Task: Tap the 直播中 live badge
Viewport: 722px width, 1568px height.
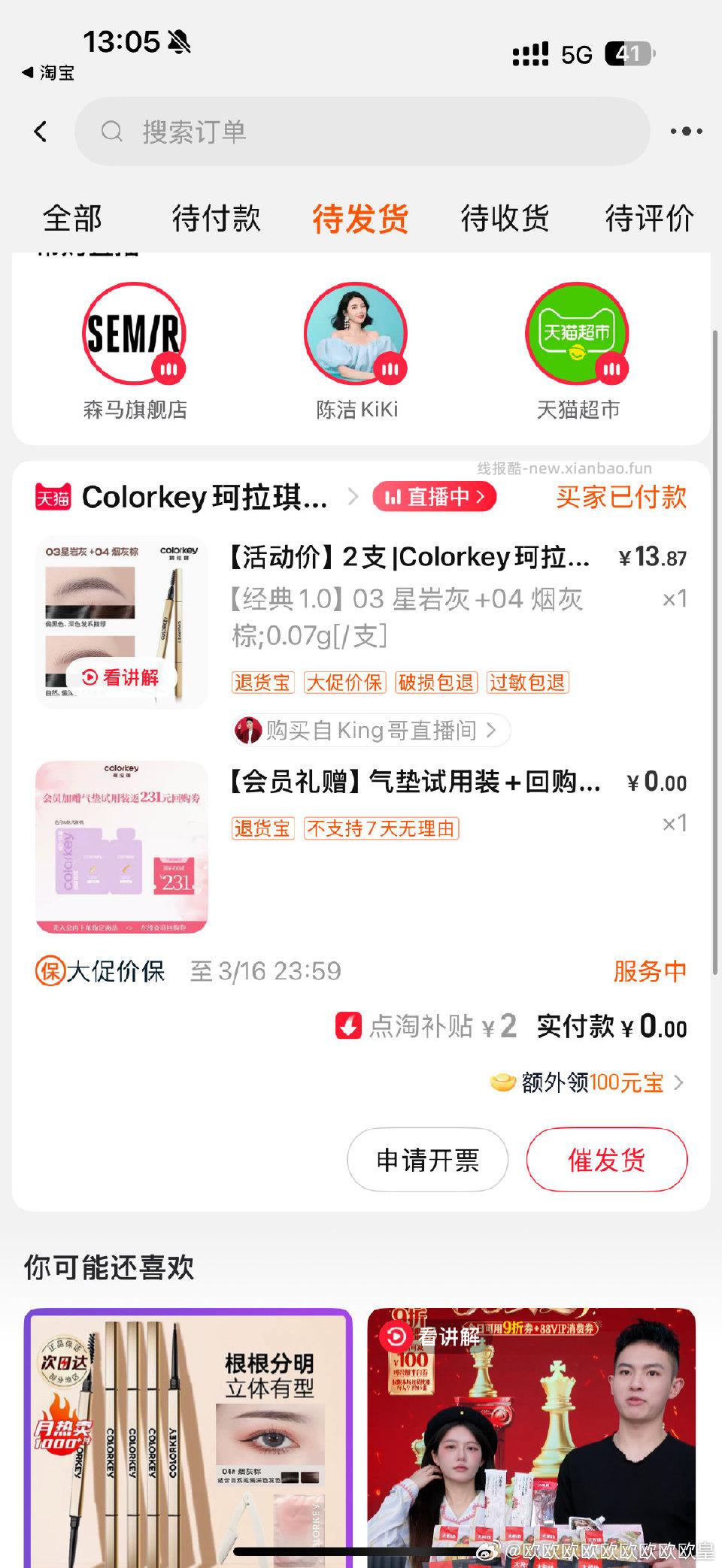Action: 434,497
